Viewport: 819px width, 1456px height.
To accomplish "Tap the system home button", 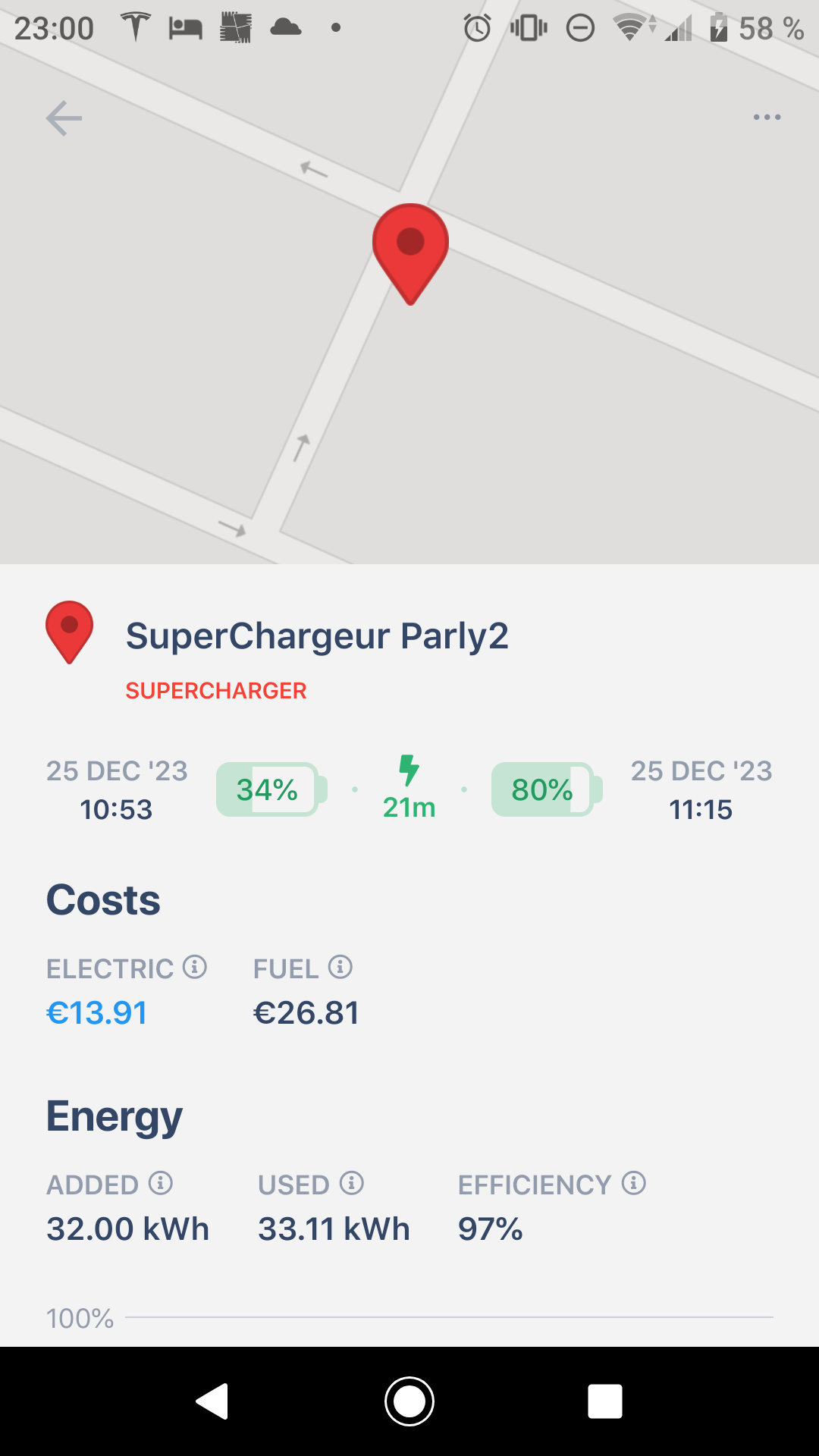I will click(409, 1401).
